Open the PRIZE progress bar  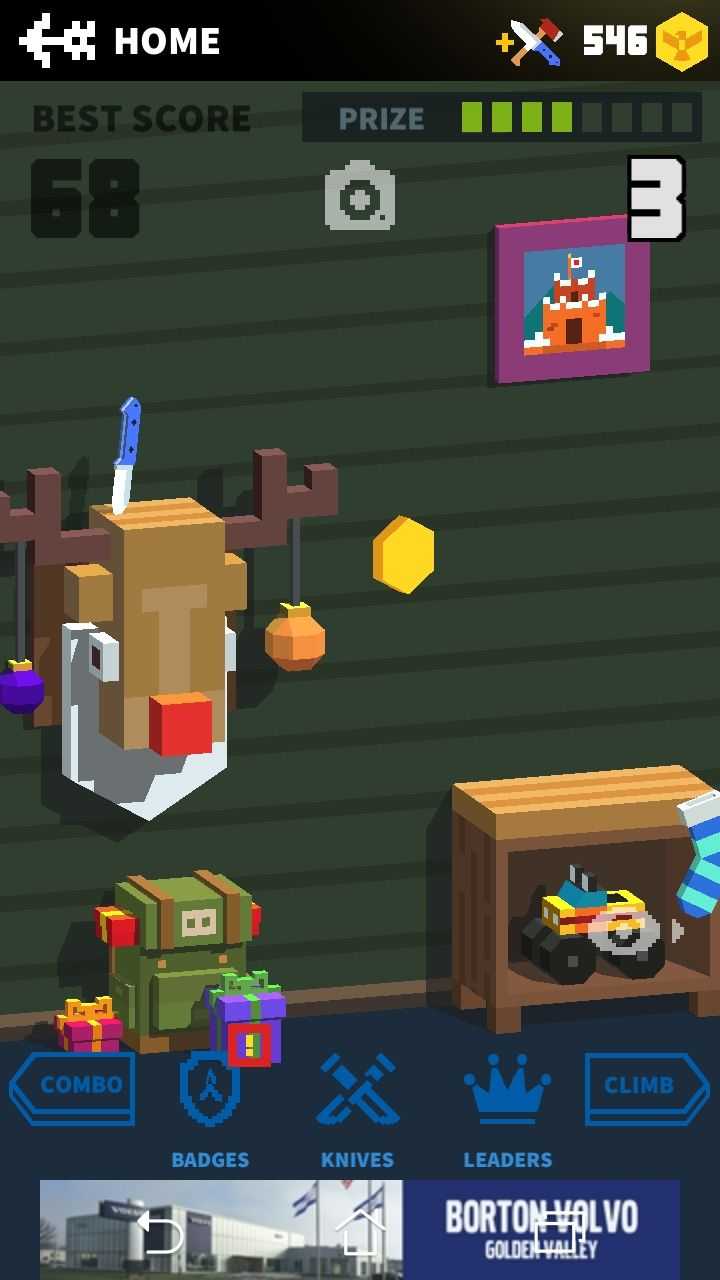[502, 118]
